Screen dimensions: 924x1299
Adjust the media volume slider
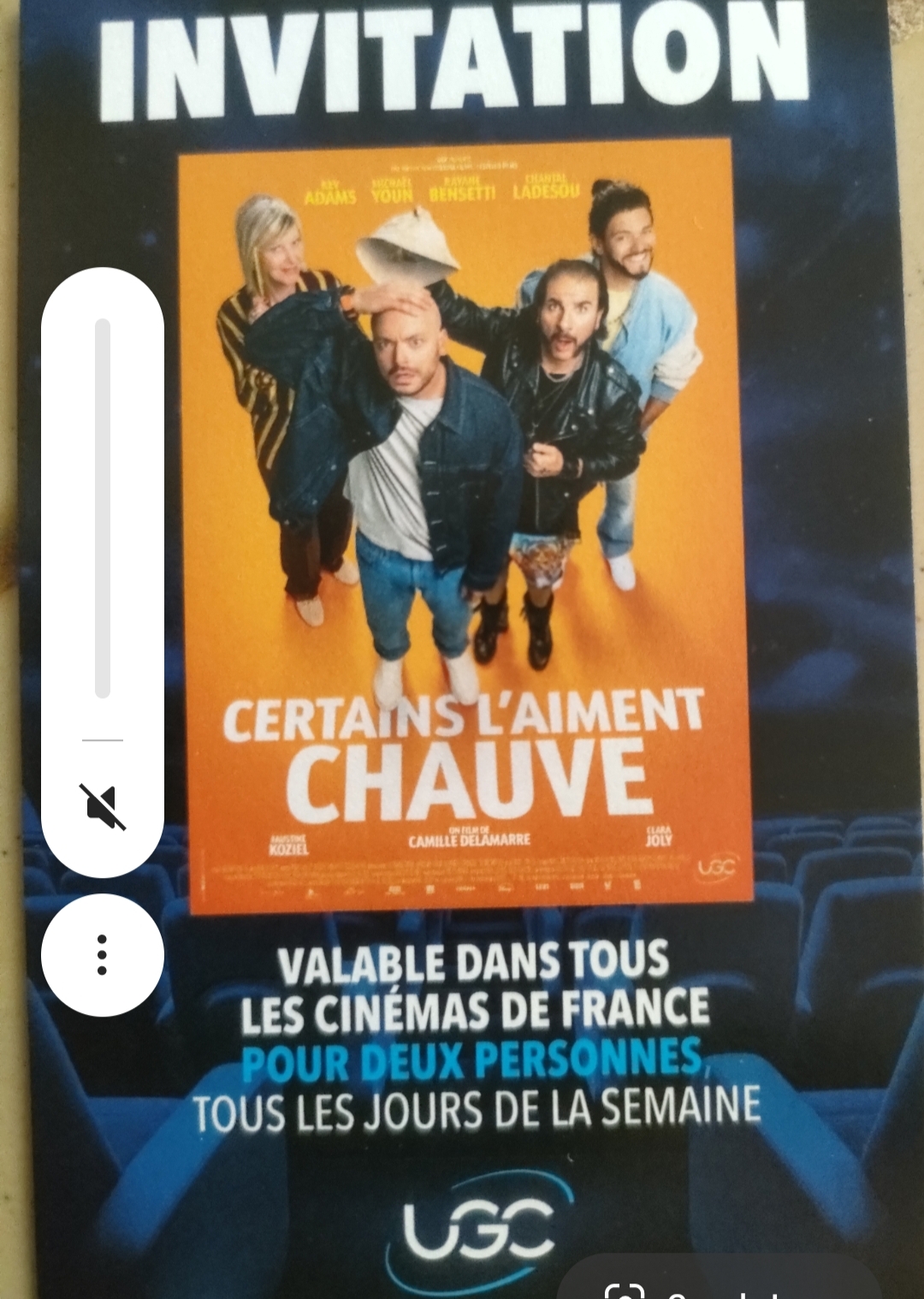coord(103,508)
